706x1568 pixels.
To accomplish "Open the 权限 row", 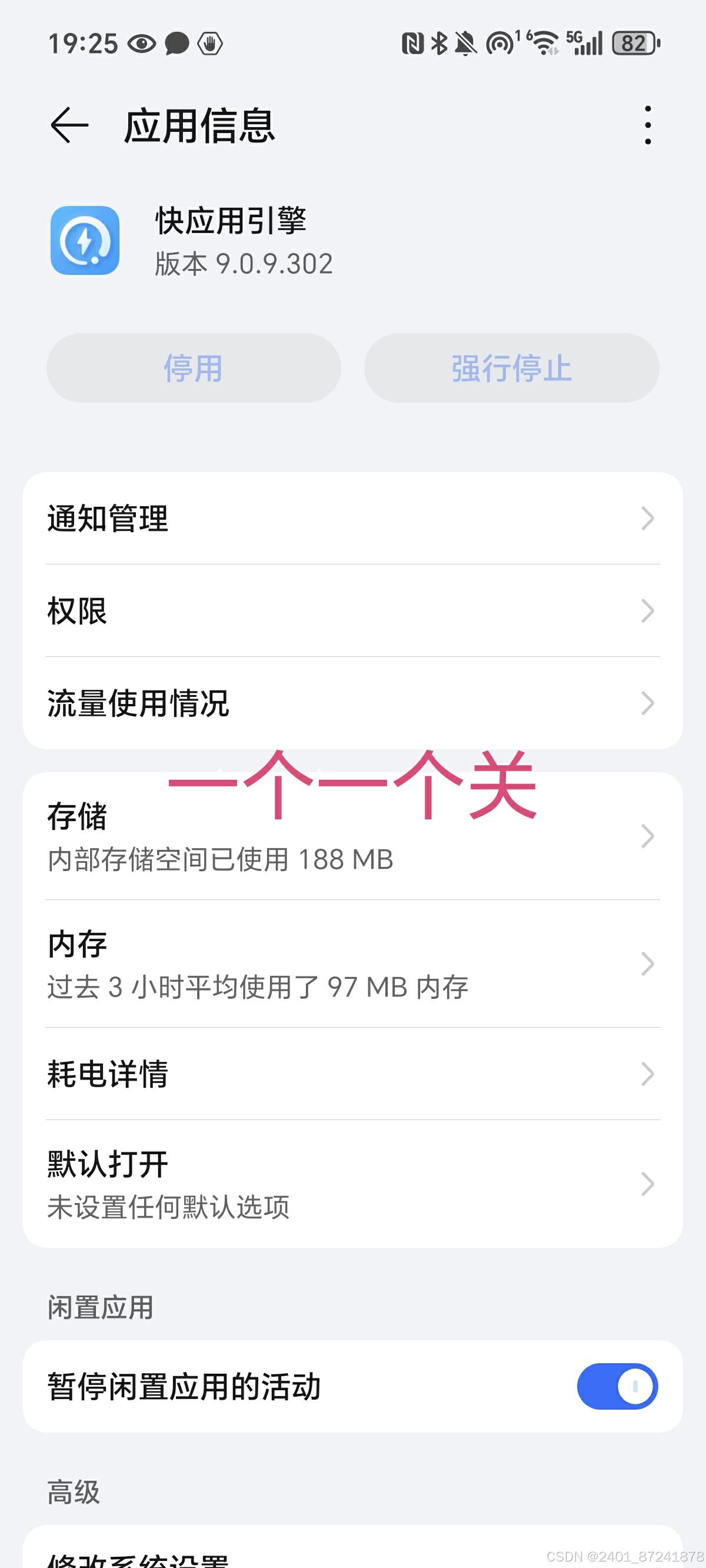I will 353,610.
